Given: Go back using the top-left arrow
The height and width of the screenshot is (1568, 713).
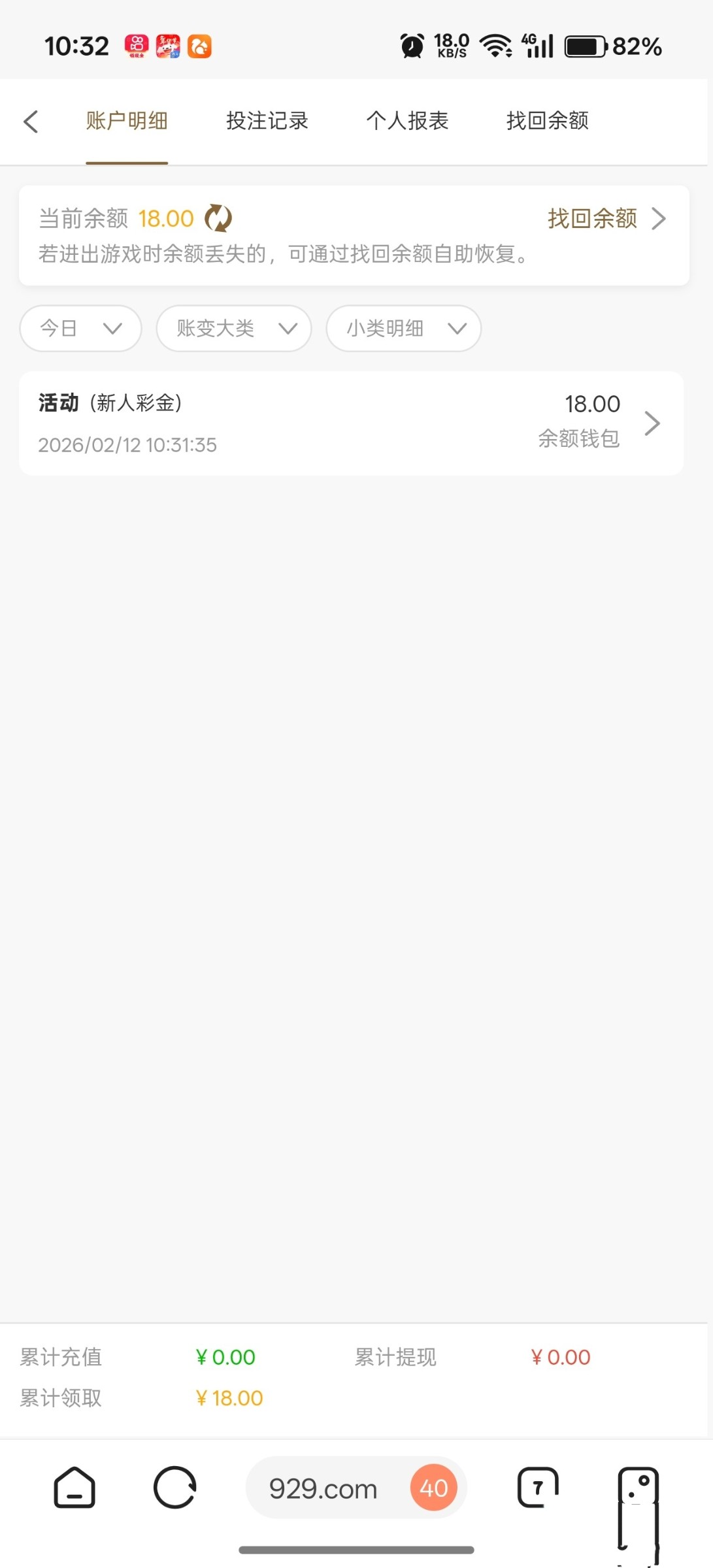Looking at the screenshot, I should [x=31, y=122].
